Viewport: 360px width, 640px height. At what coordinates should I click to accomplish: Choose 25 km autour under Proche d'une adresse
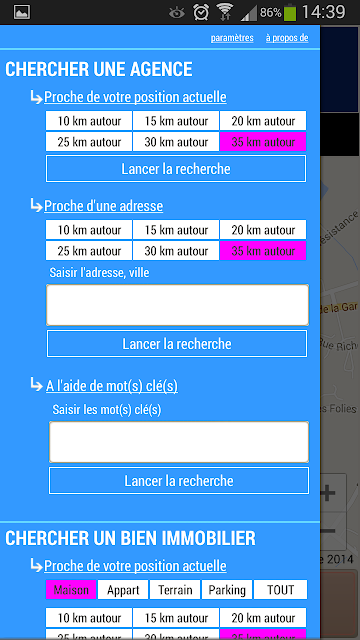click(x=89, y=251)
